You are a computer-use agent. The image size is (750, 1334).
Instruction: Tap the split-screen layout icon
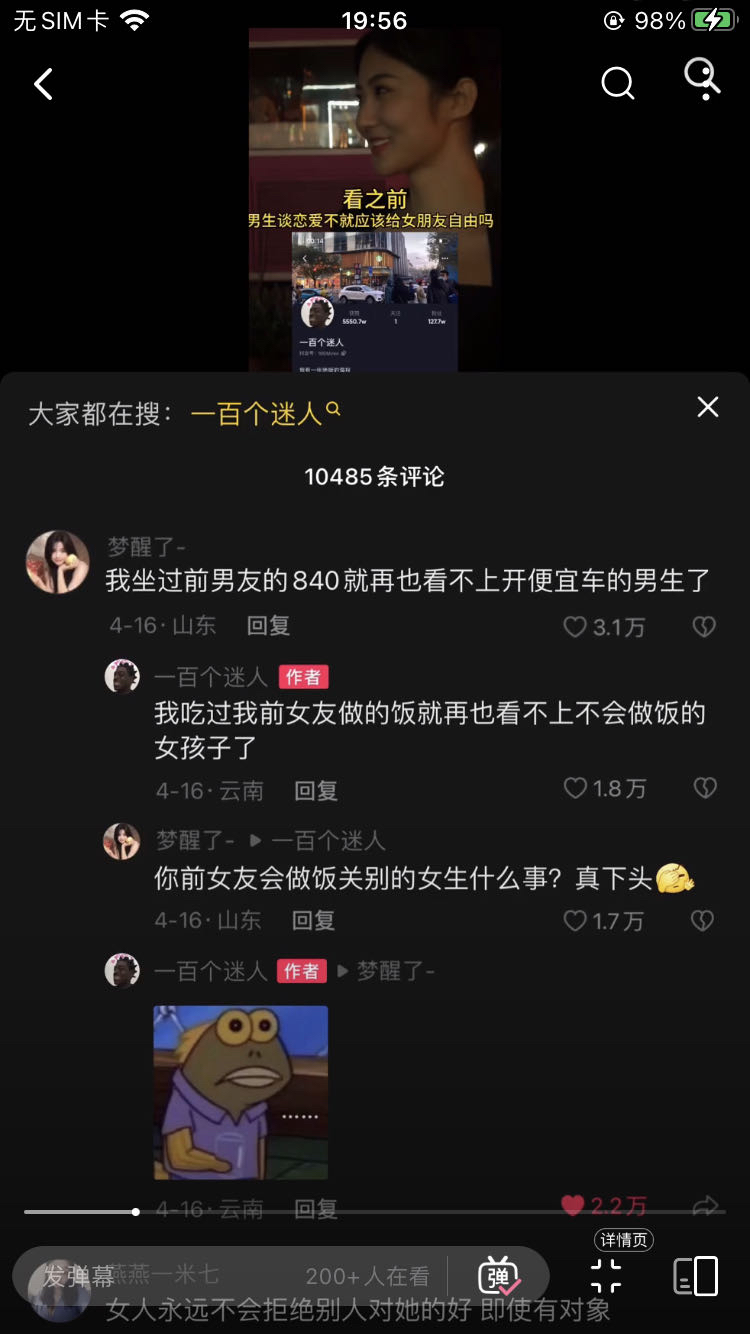coord(696,1276)
